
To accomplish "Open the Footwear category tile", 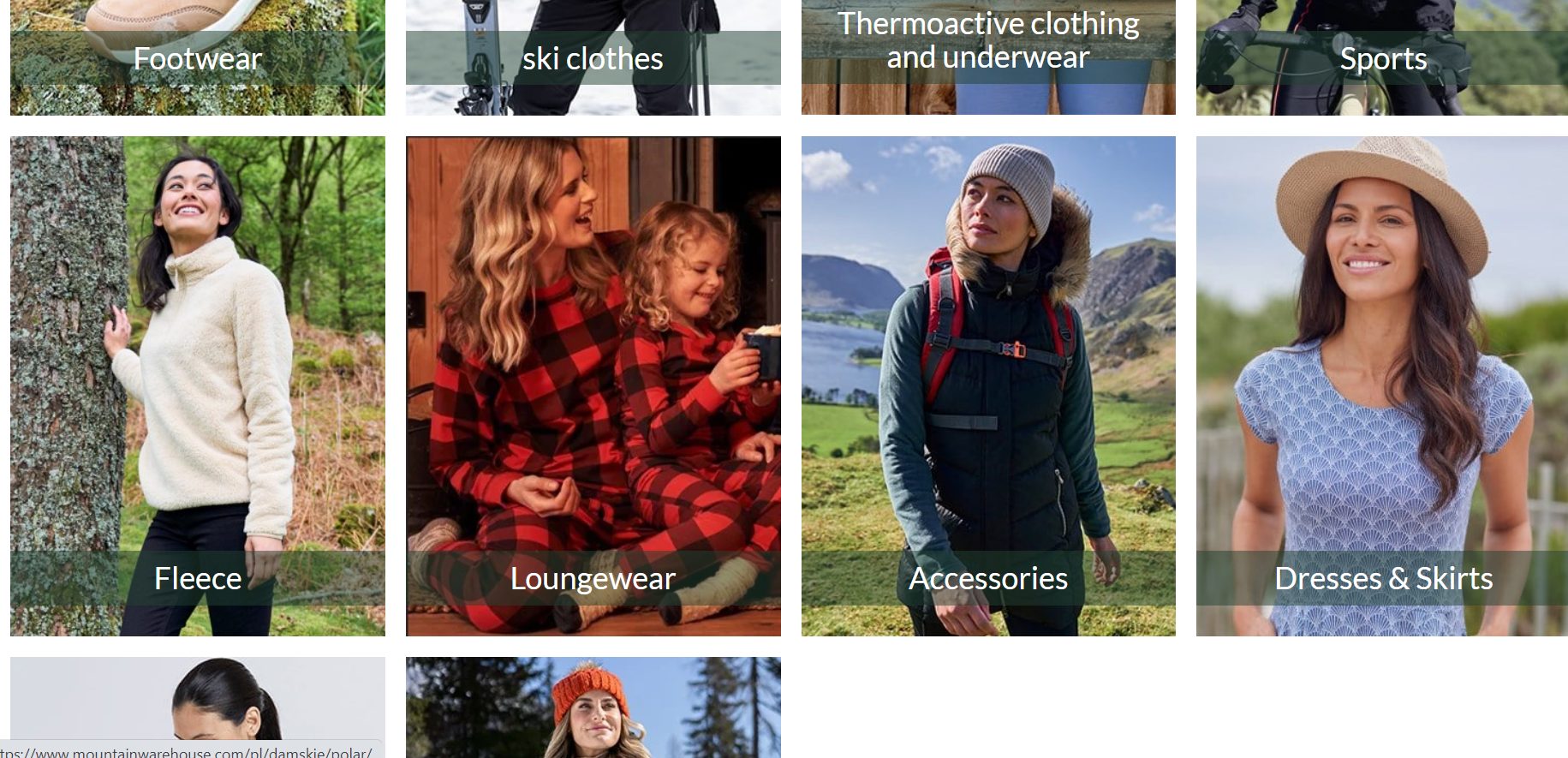I will tap(198, 57).
